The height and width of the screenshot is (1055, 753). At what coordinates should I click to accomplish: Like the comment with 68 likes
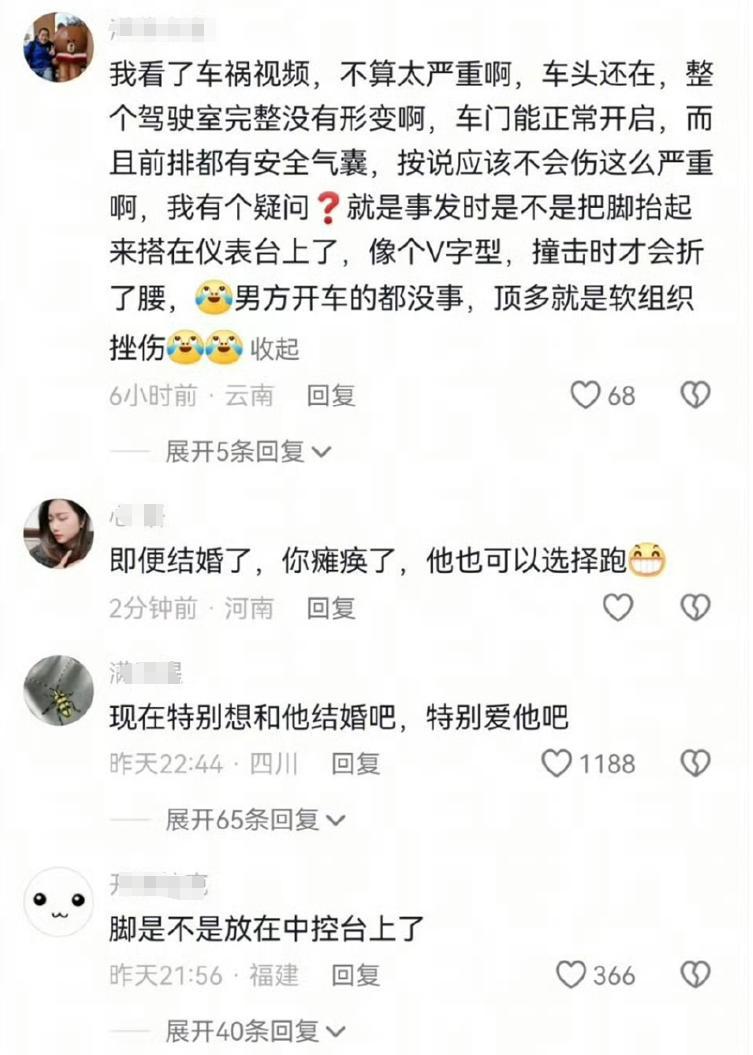pyautogui.click(x=585, y=395)
